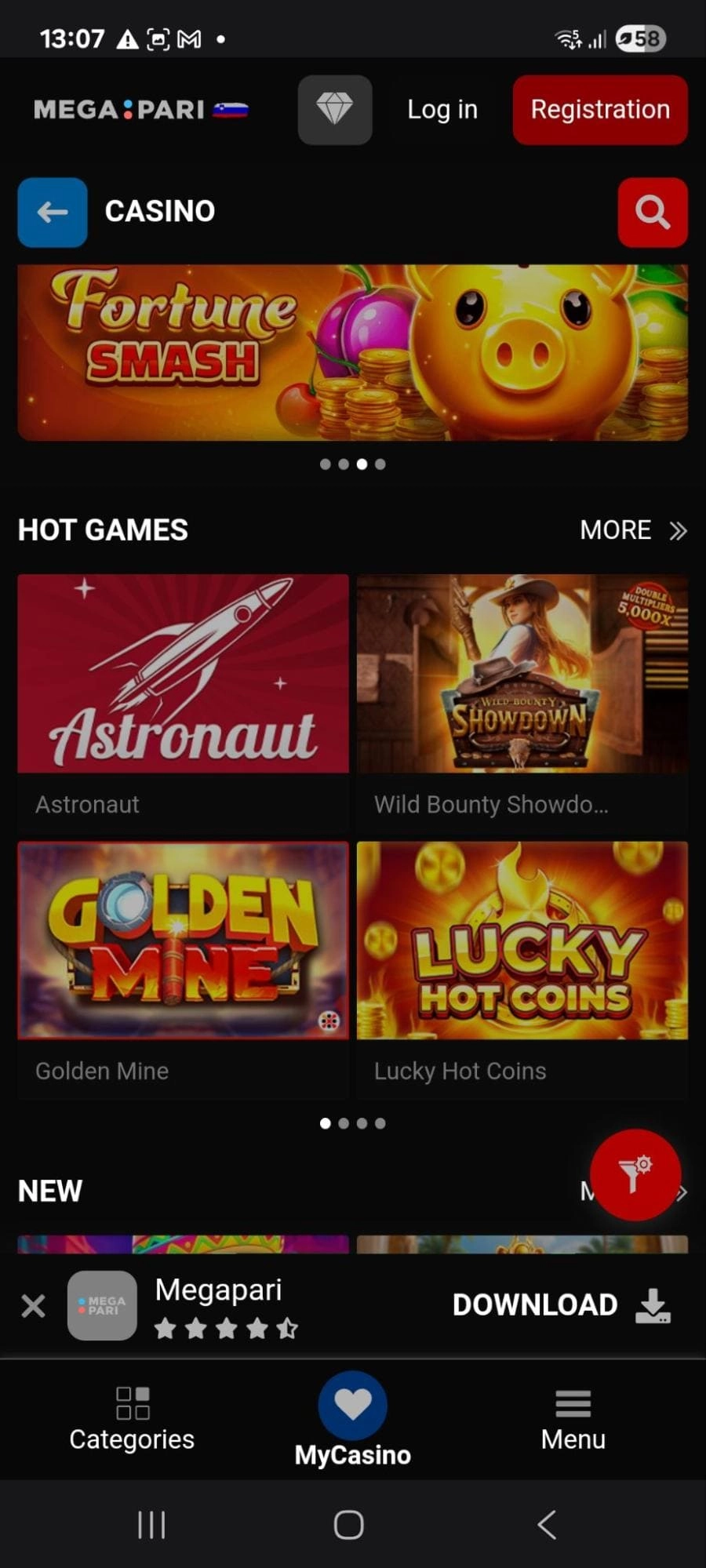Open the system recent apps button
This screenshot has width=706, height=1568.
(151, 1525)
